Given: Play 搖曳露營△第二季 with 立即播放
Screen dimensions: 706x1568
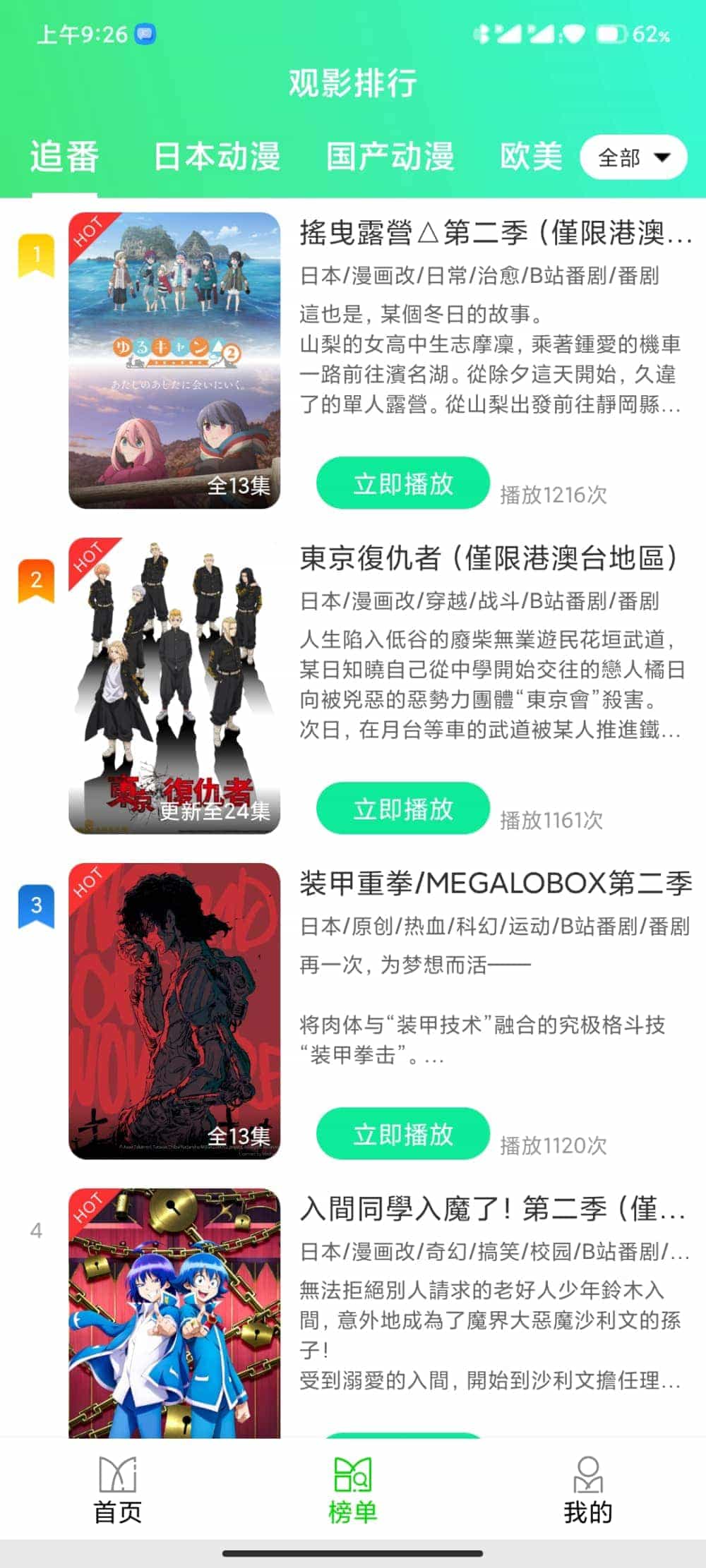Looking at the screenshot, I should coord(402,483).
